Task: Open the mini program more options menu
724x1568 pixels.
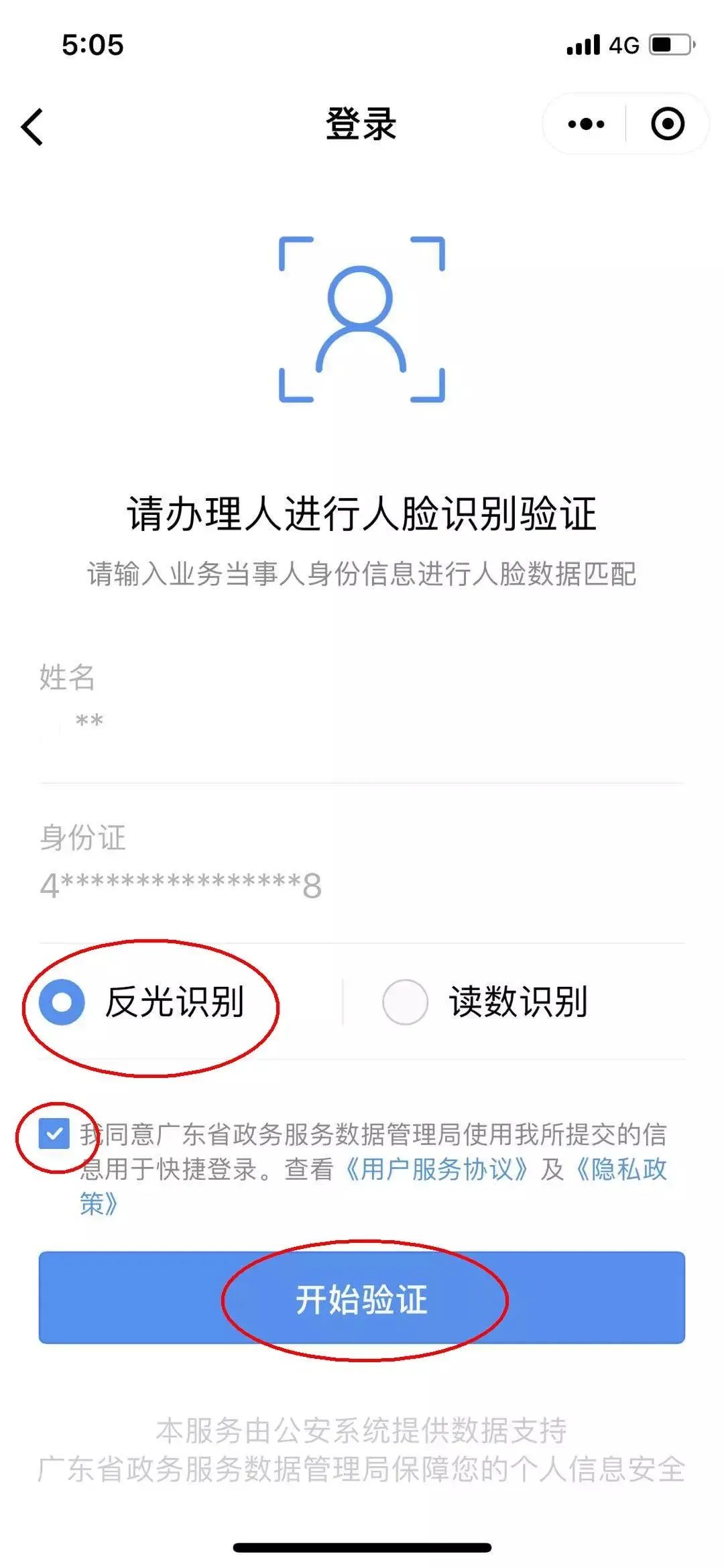Action: coord(585,124)
